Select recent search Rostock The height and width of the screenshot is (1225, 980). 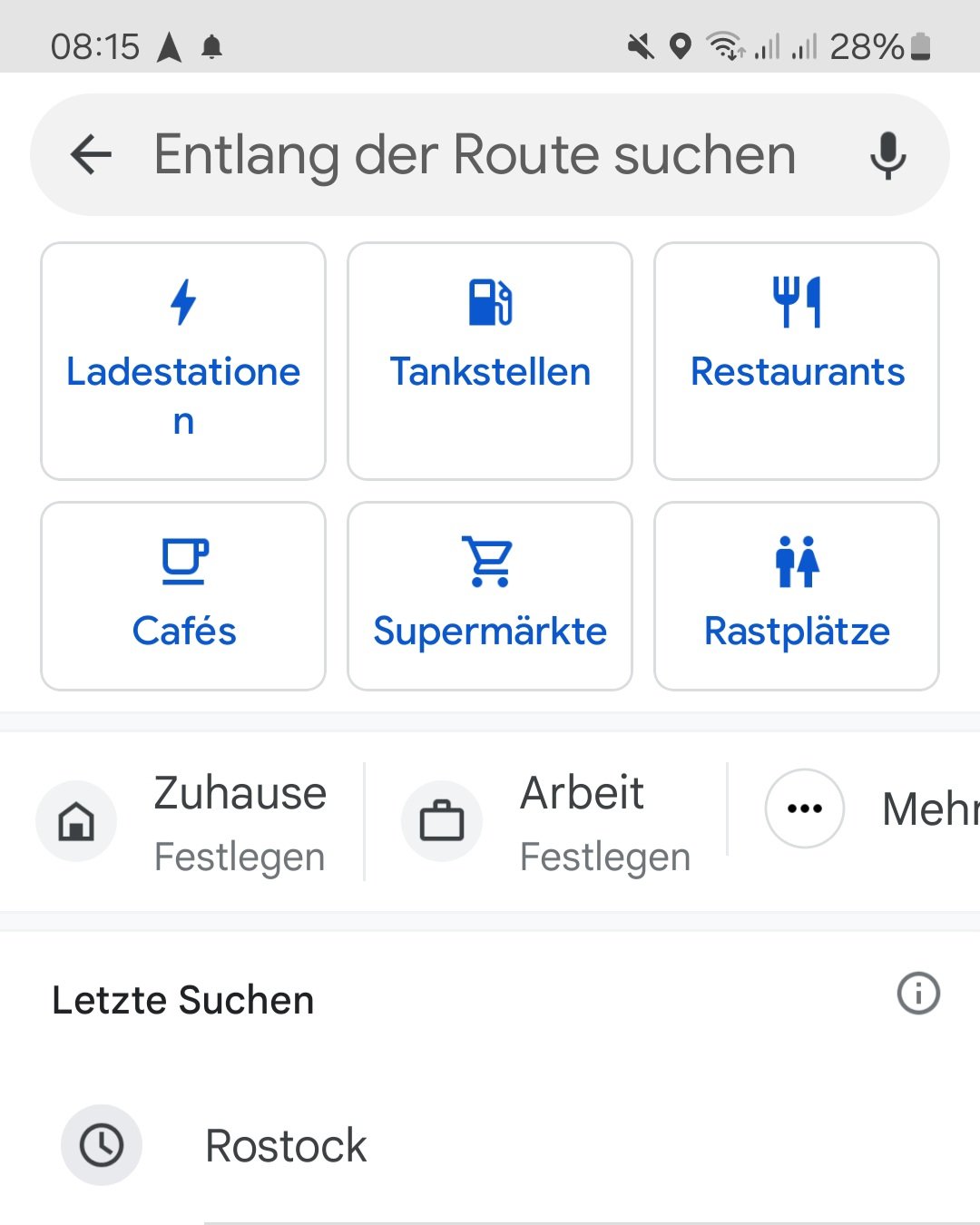point(286,1145)
